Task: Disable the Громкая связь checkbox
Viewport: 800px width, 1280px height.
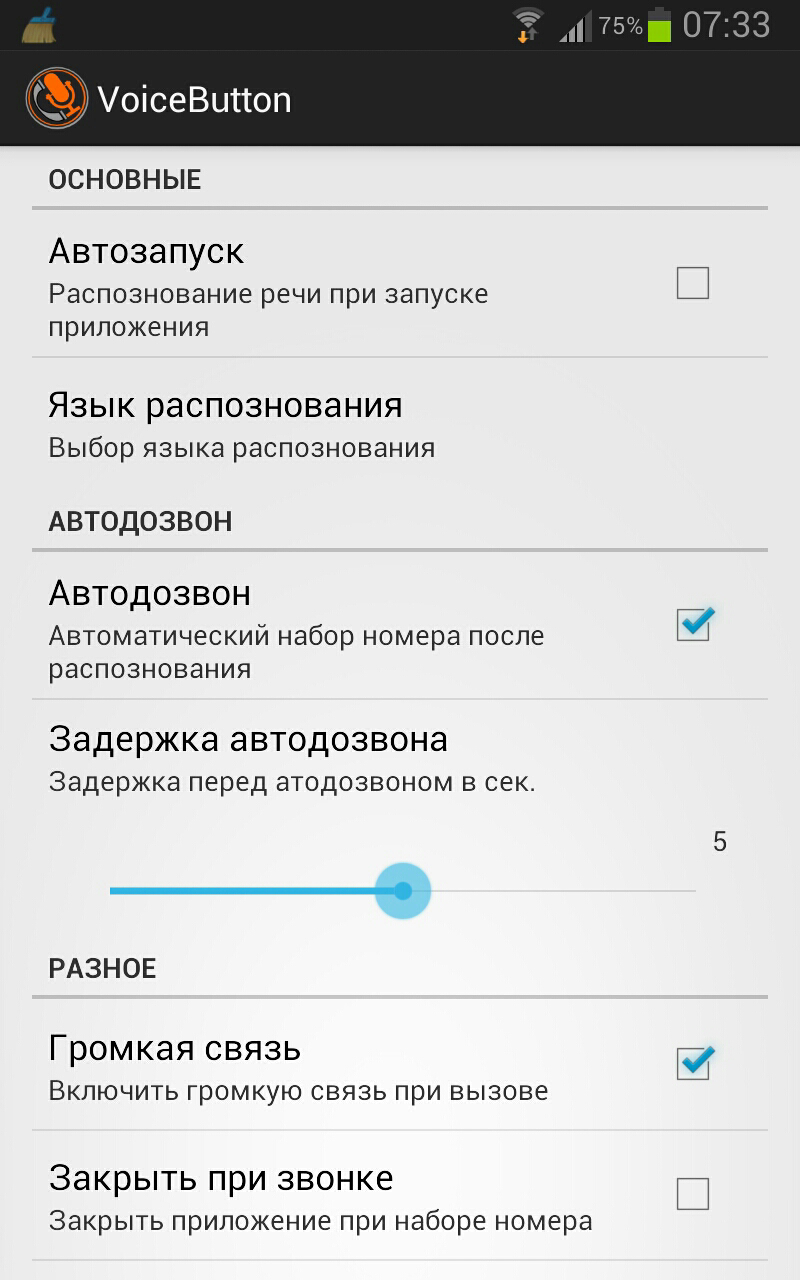Action: pos(692,1063)
